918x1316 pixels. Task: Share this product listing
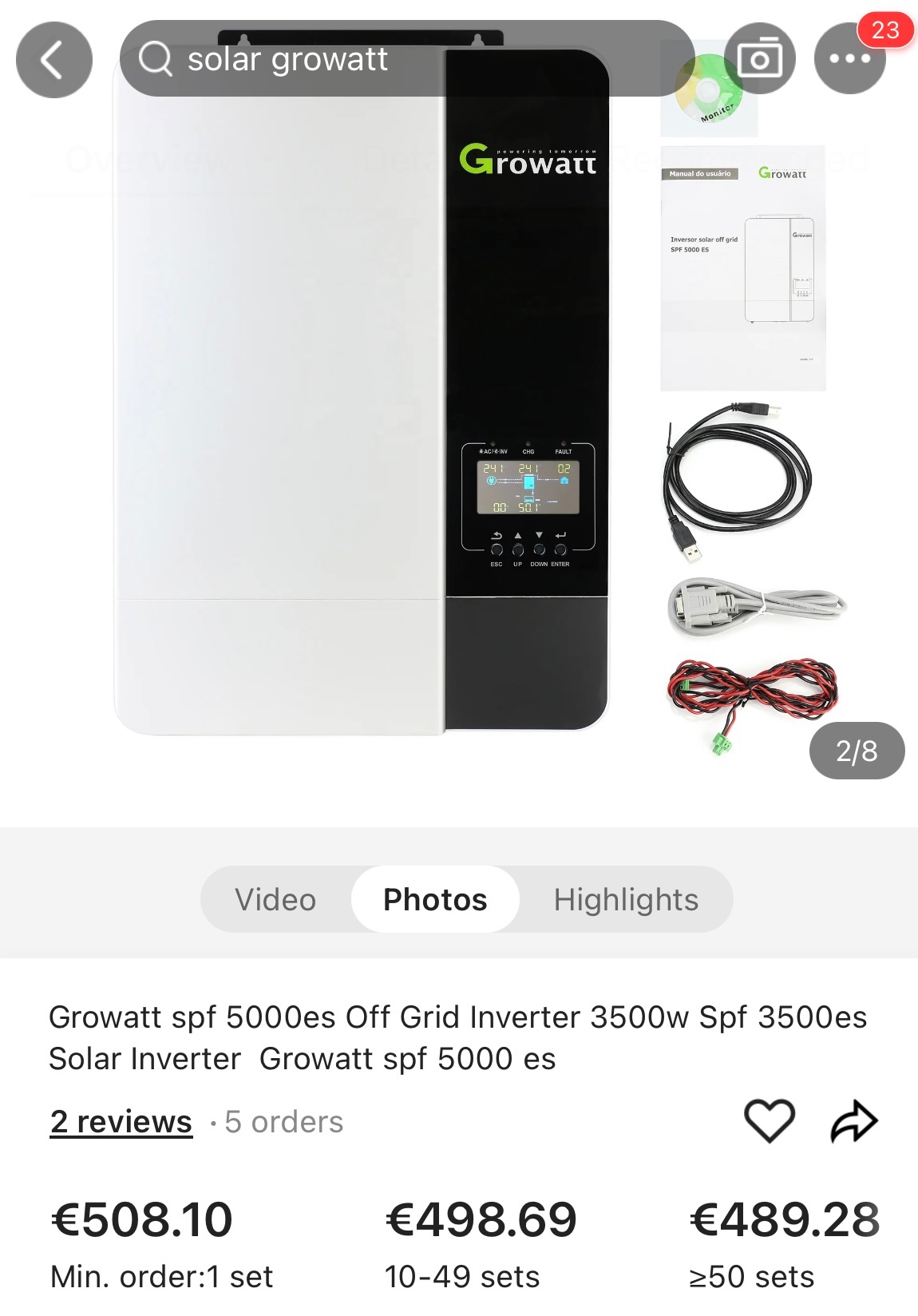click(x=854, y=1121)
